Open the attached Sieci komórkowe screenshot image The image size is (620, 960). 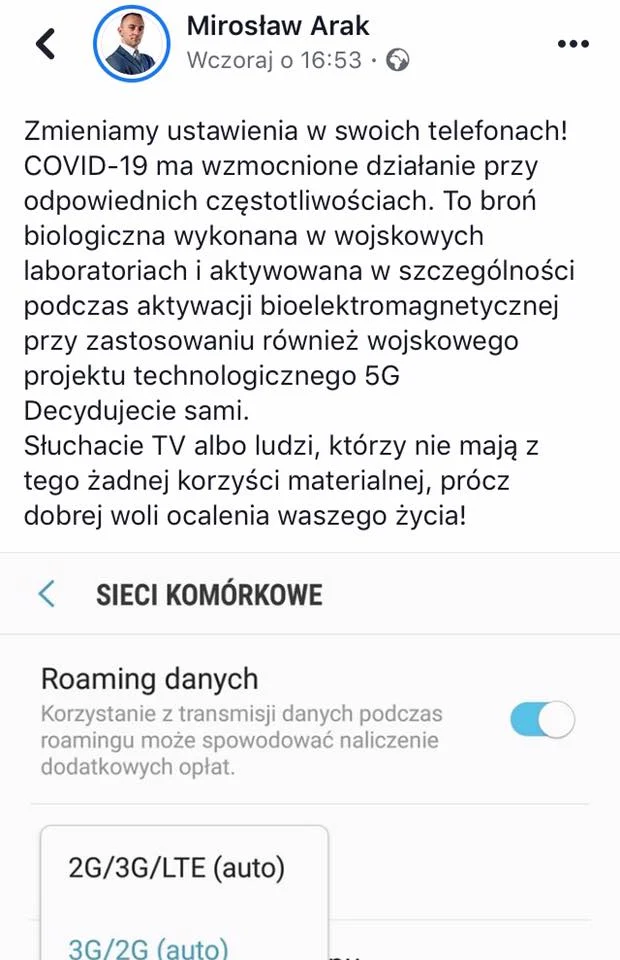point(310,757)
